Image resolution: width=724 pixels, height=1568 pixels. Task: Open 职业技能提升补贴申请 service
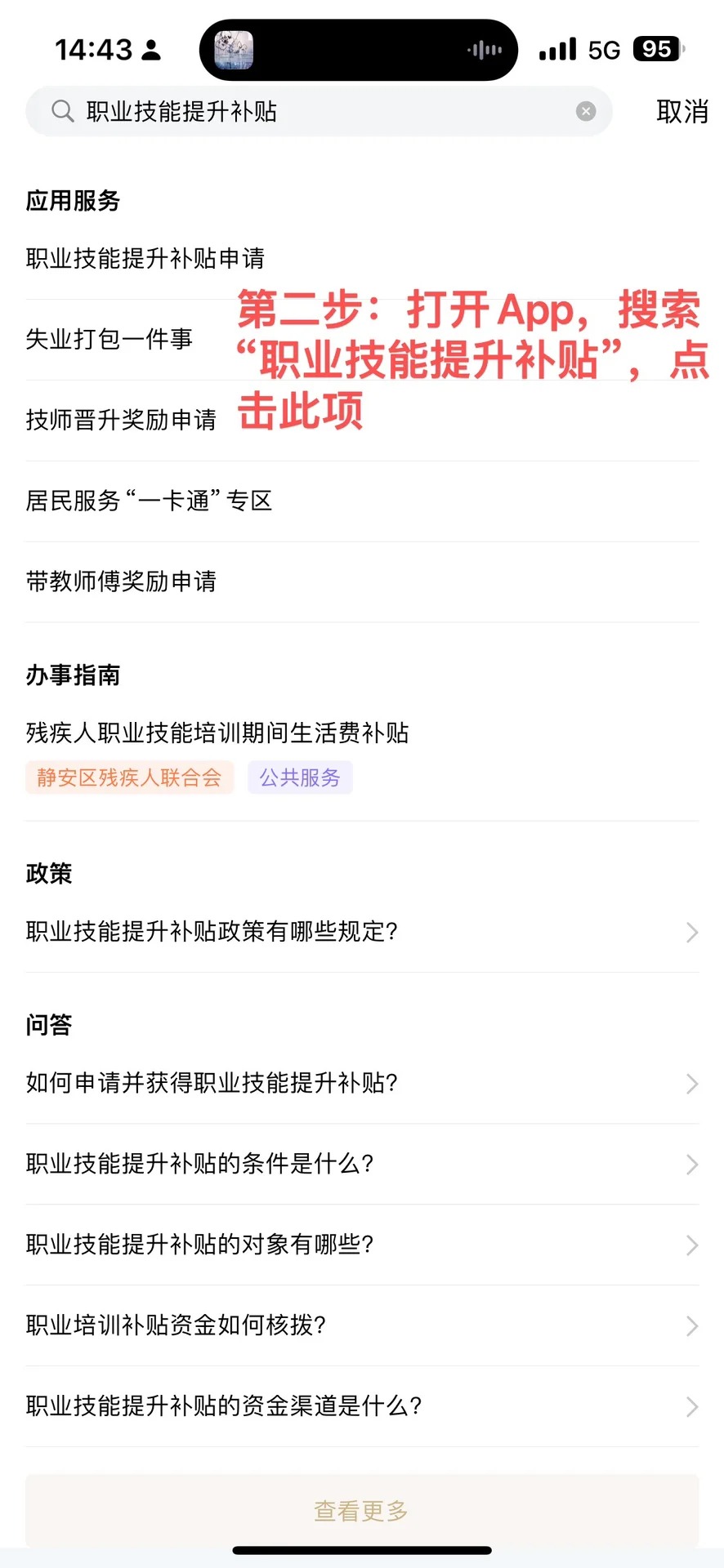tap(145, 259)
